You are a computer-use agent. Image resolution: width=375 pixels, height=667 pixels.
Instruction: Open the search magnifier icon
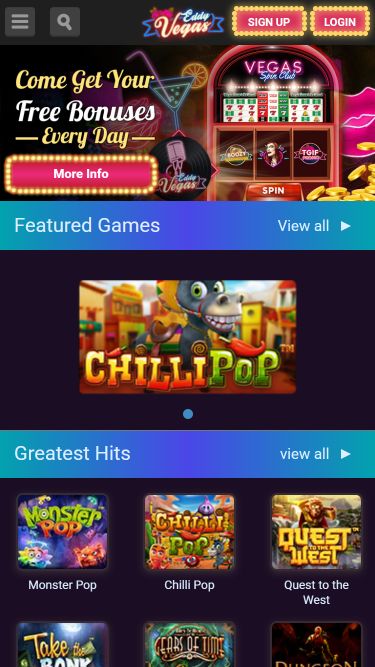click(x=65, y=22)
